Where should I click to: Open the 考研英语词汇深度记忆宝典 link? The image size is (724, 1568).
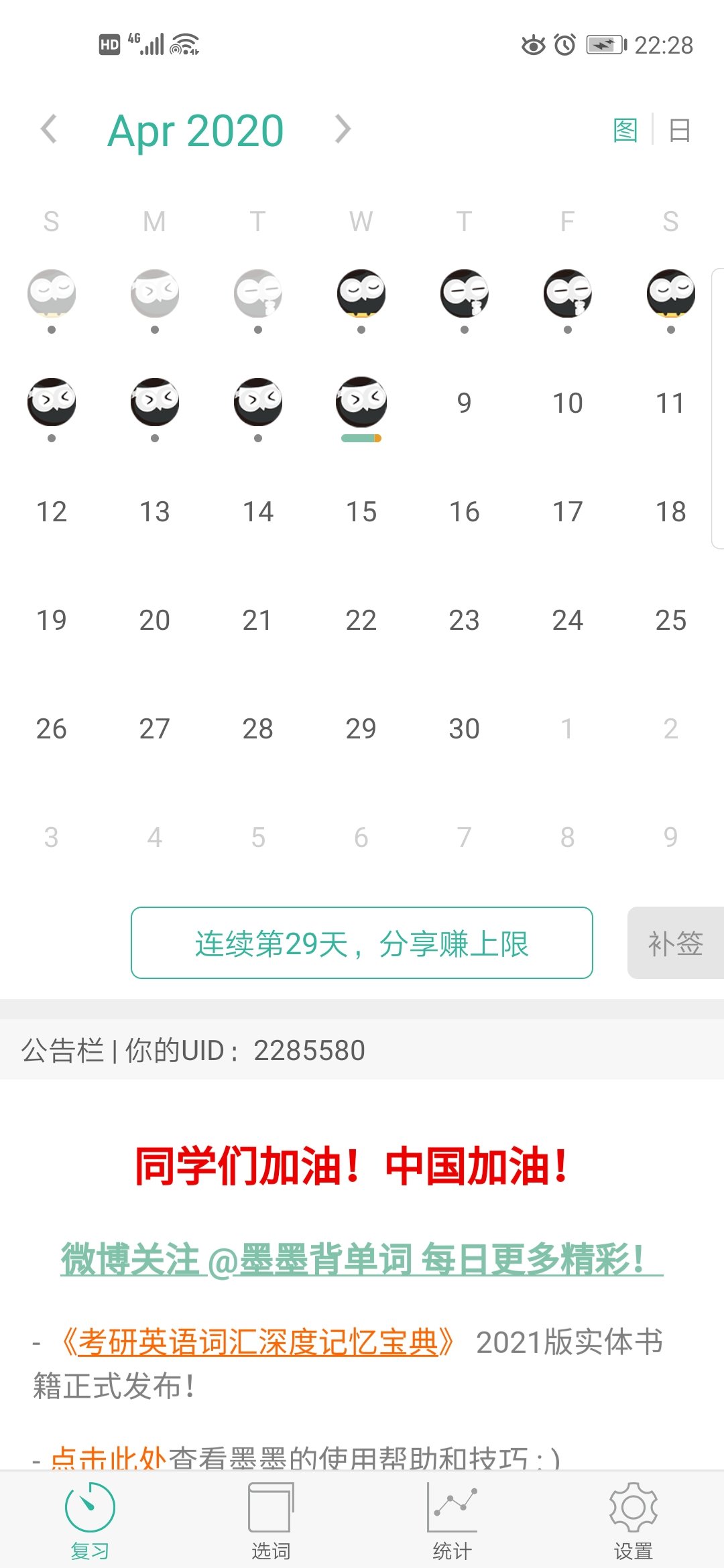258,1342
